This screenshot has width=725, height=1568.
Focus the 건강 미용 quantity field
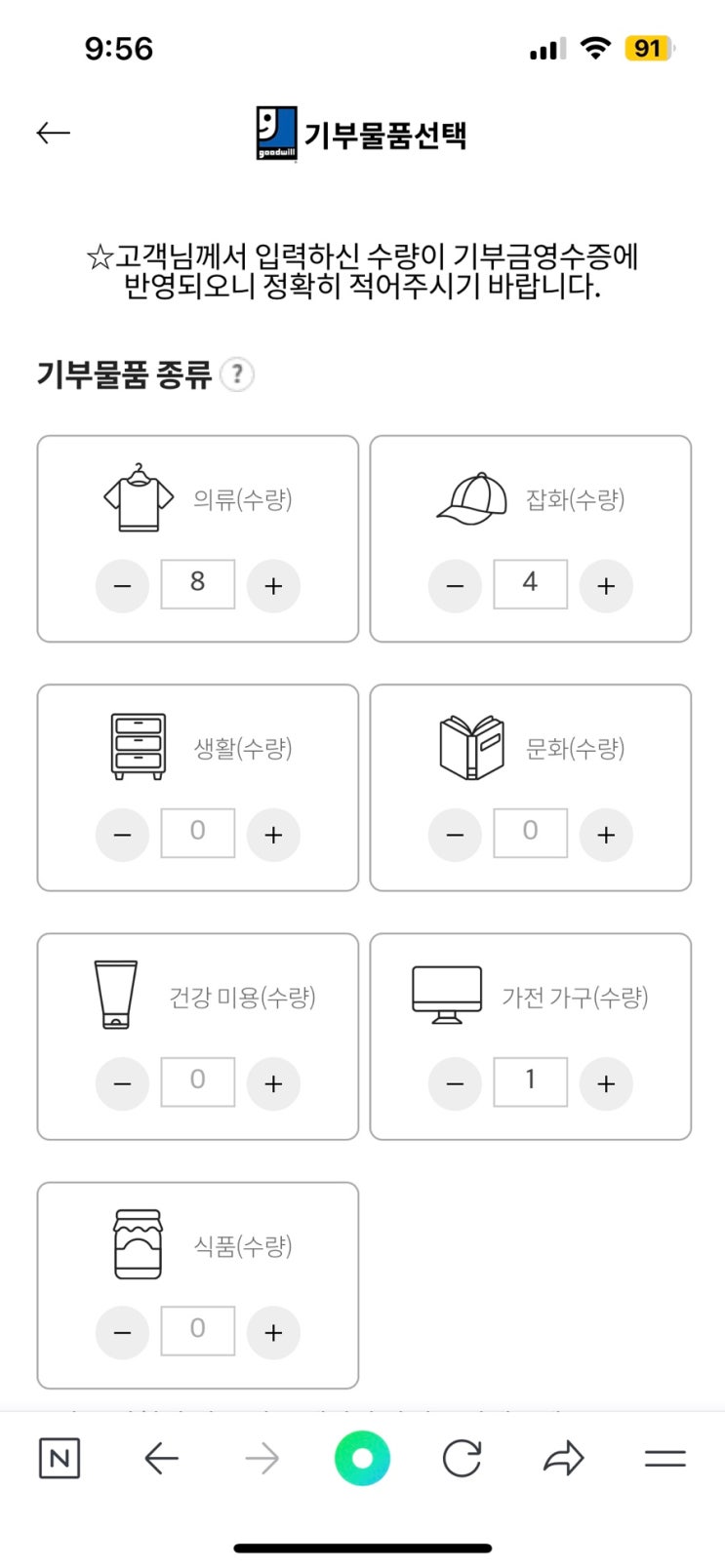[x=198, y=1081]
